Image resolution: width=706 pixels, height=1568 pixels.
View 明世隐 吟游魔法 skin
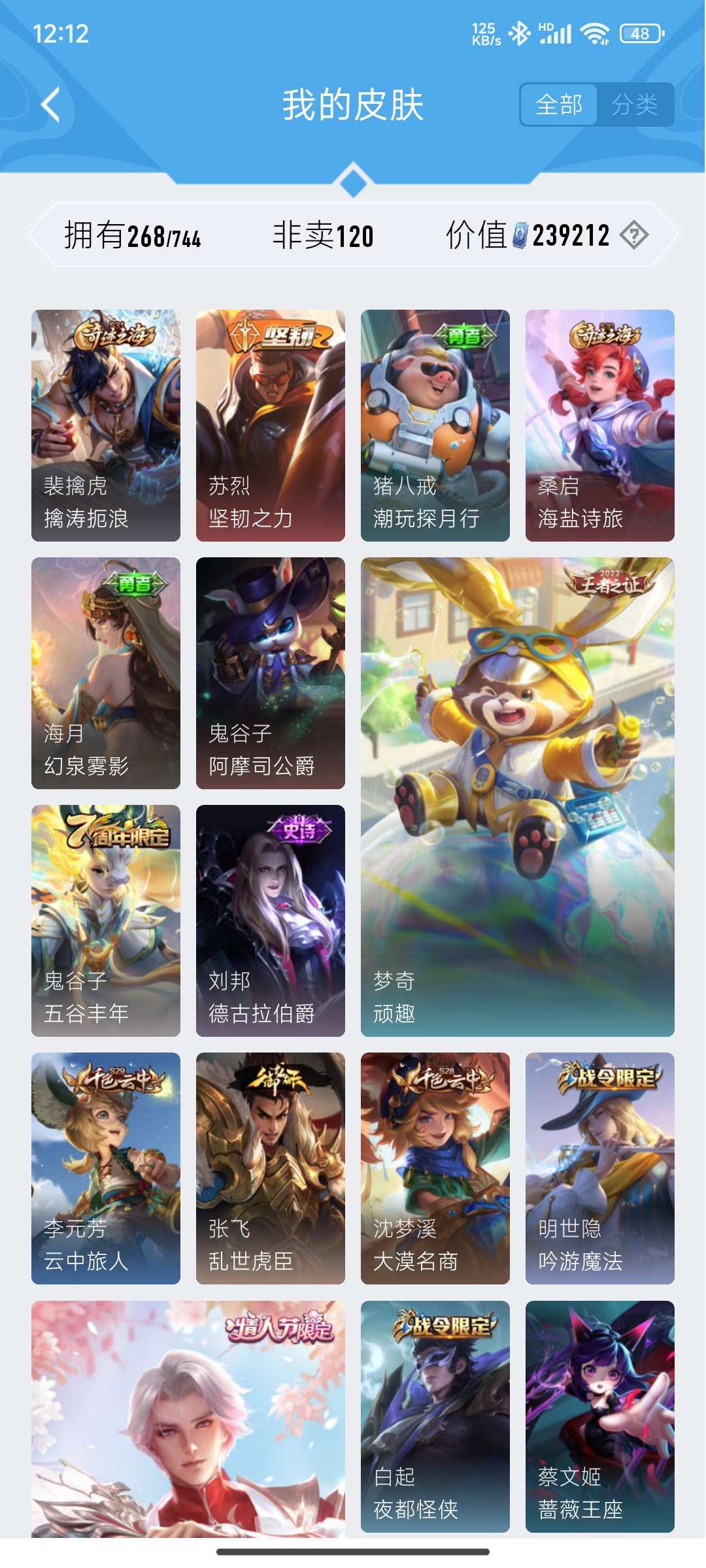tap(600, 1168)
